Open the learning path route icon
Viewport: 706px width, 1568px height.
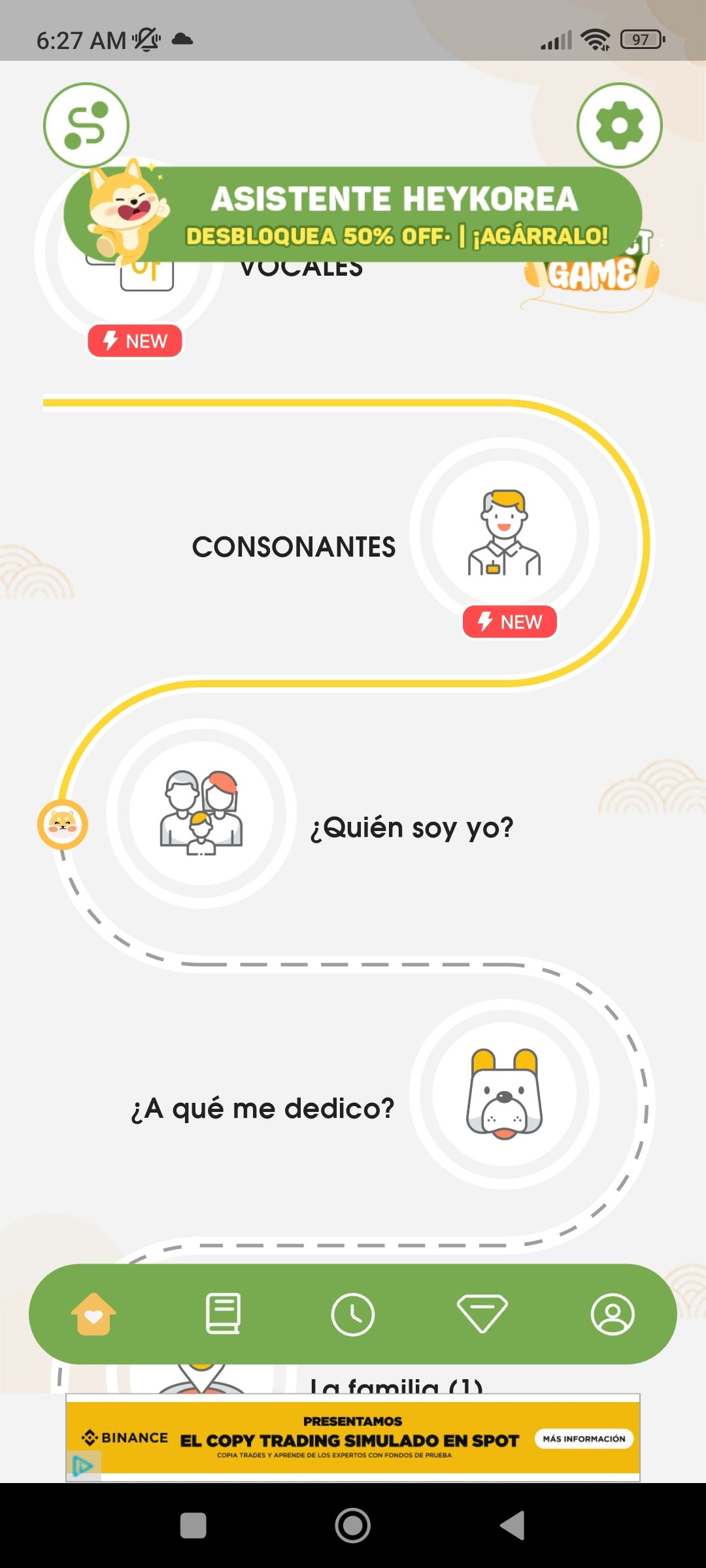tap(86, 125)
